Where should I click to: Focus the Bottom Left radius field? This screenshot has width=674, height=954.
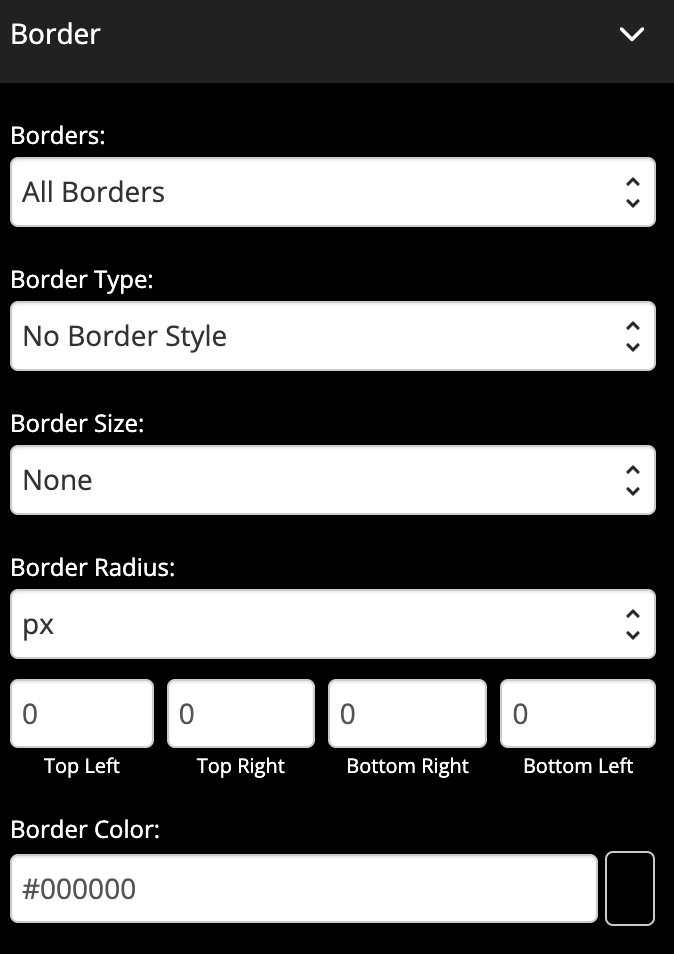[577, 714]
